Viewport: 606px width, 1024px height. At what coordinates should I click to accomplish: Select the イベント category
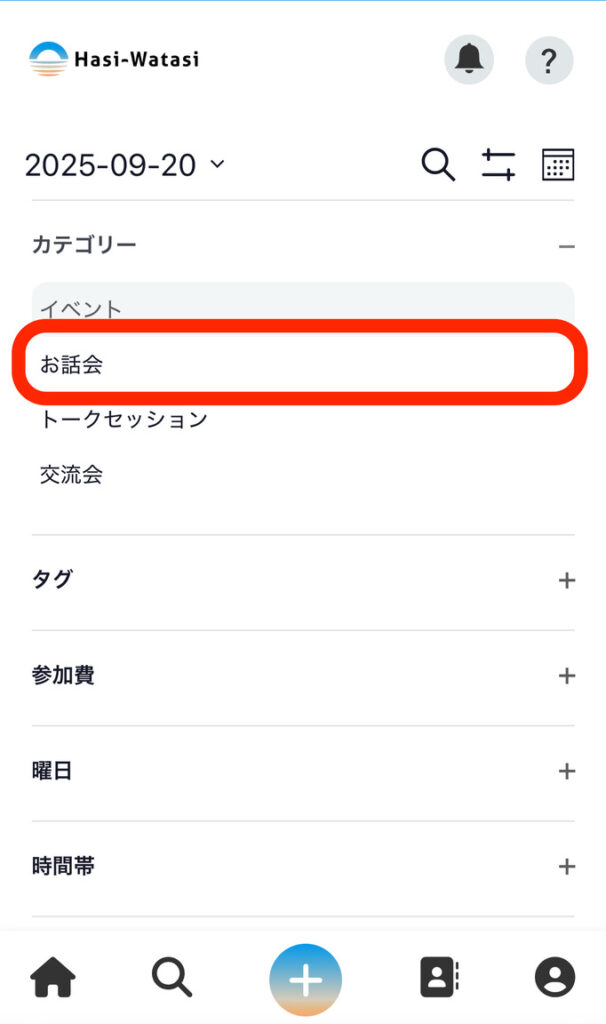coord(82,308)
